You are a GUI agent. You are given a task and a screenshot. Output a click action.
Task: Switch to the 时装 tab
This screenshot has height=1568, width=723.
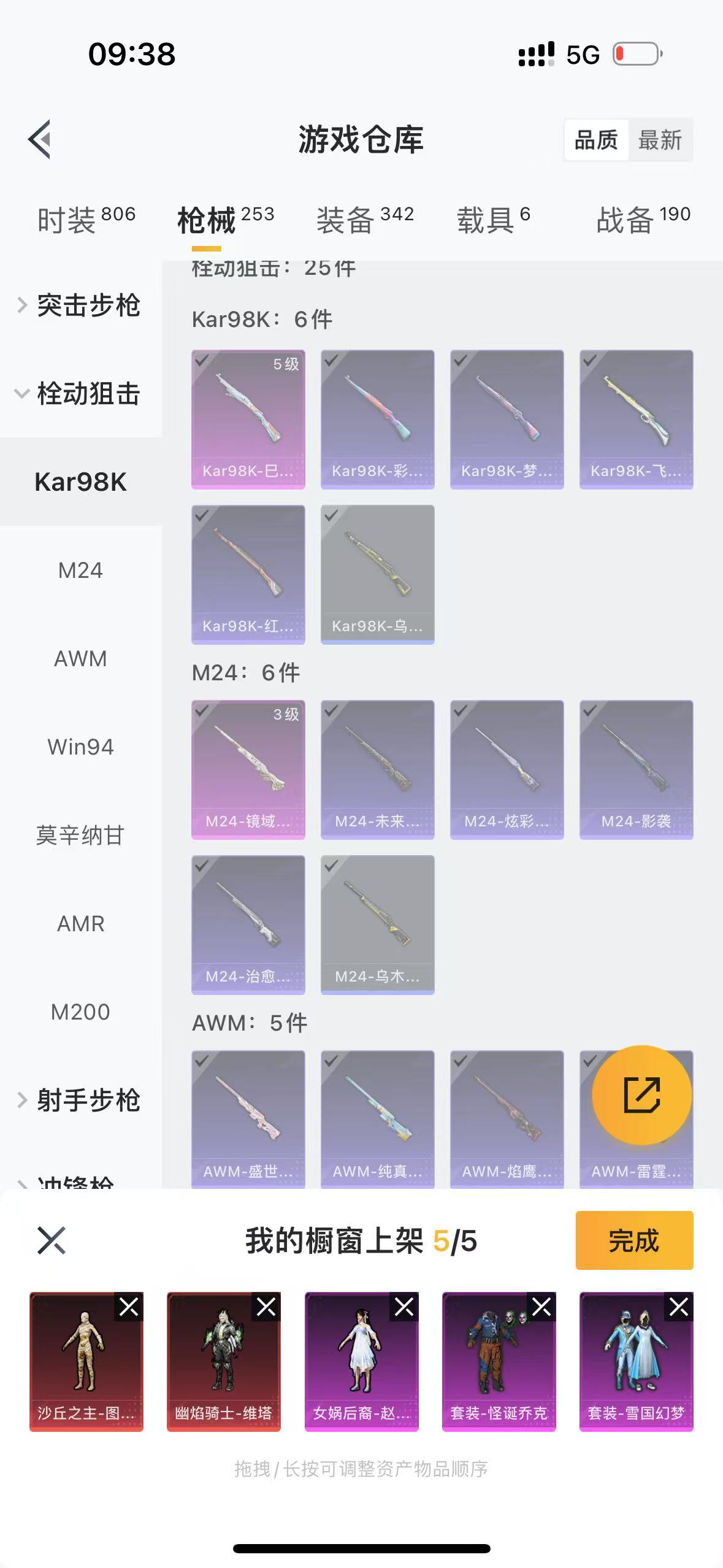pyautogui.click(x=86, y=220)
